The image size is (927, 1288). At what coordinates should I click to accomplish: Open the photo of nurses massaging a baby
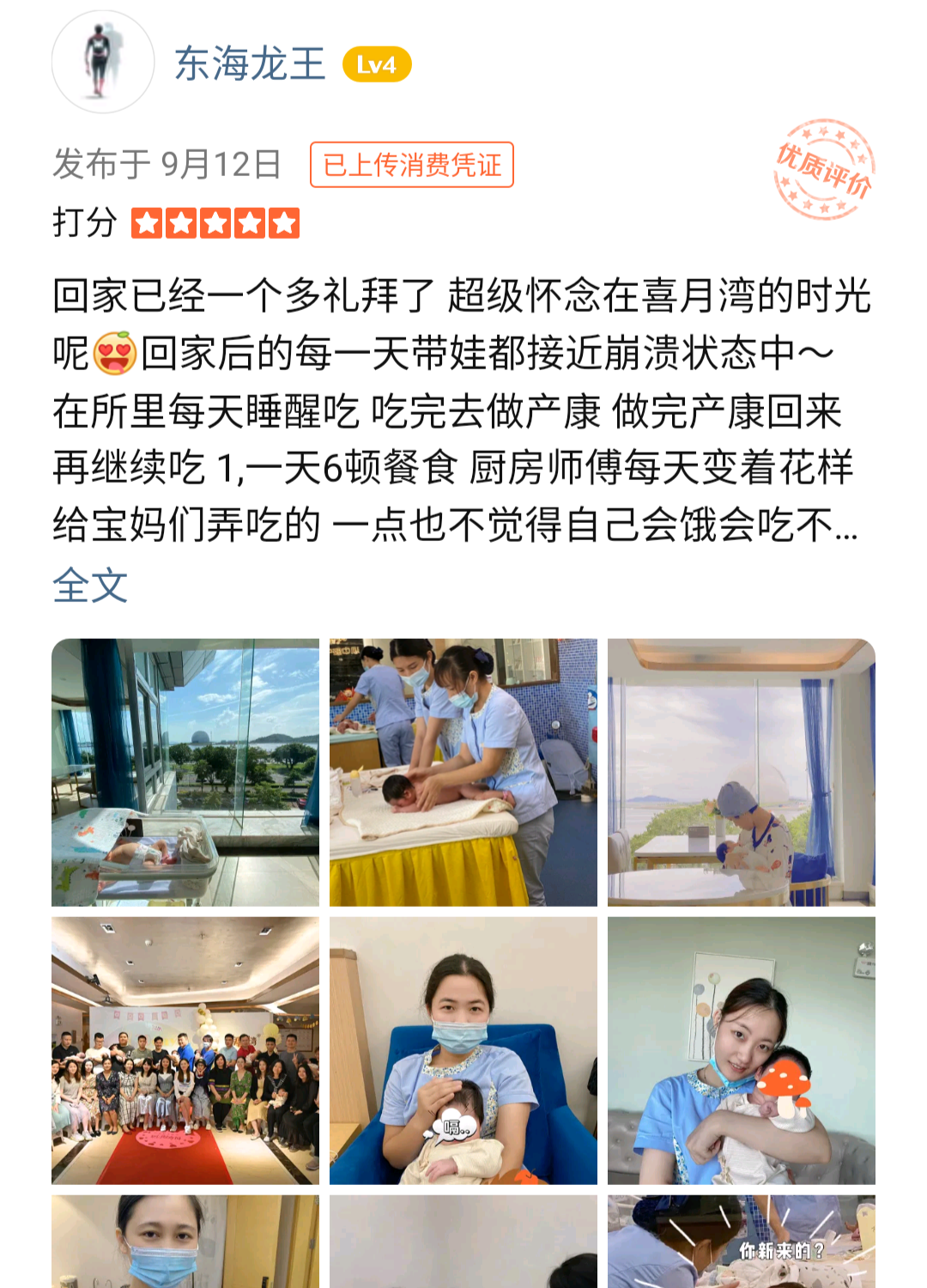coord(463,772)
